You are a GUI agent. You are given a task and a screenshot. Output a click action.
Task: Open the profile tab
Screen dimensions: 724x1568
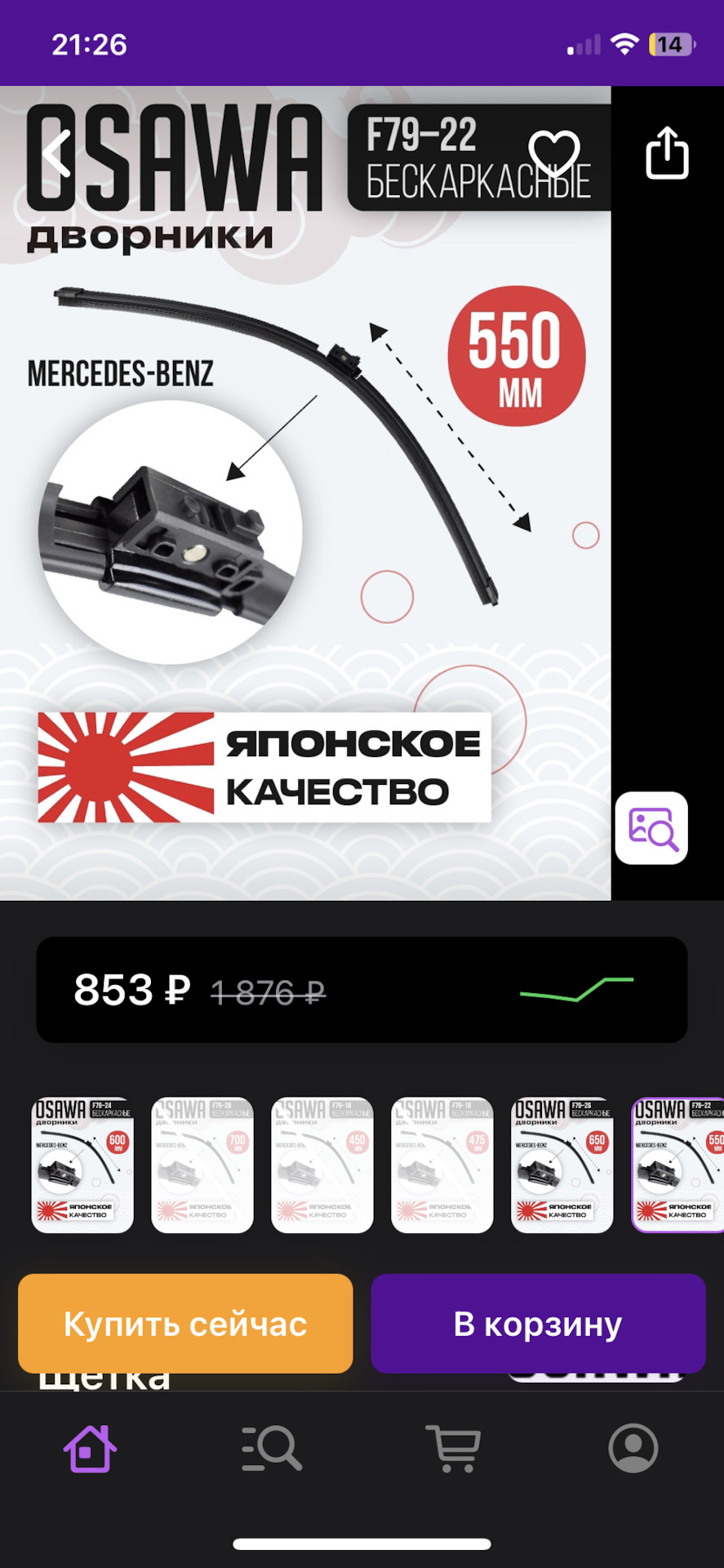(633, 1449)
